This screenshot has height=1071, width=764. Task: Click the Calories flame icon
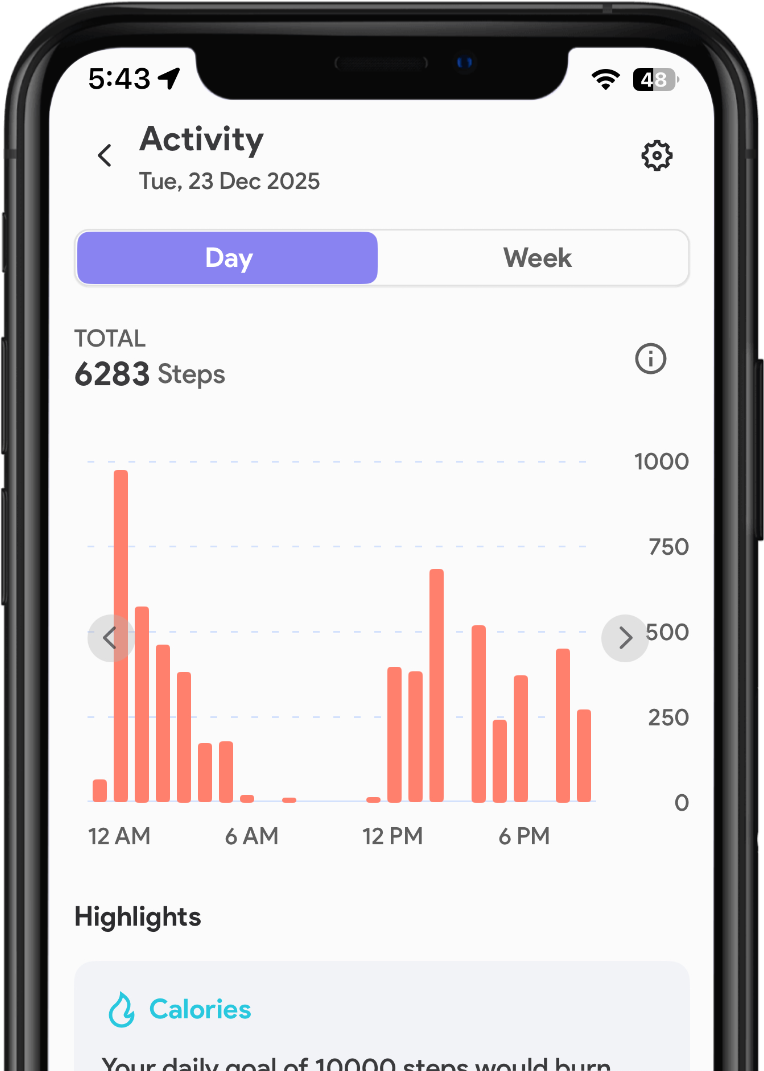[121, 1010]
